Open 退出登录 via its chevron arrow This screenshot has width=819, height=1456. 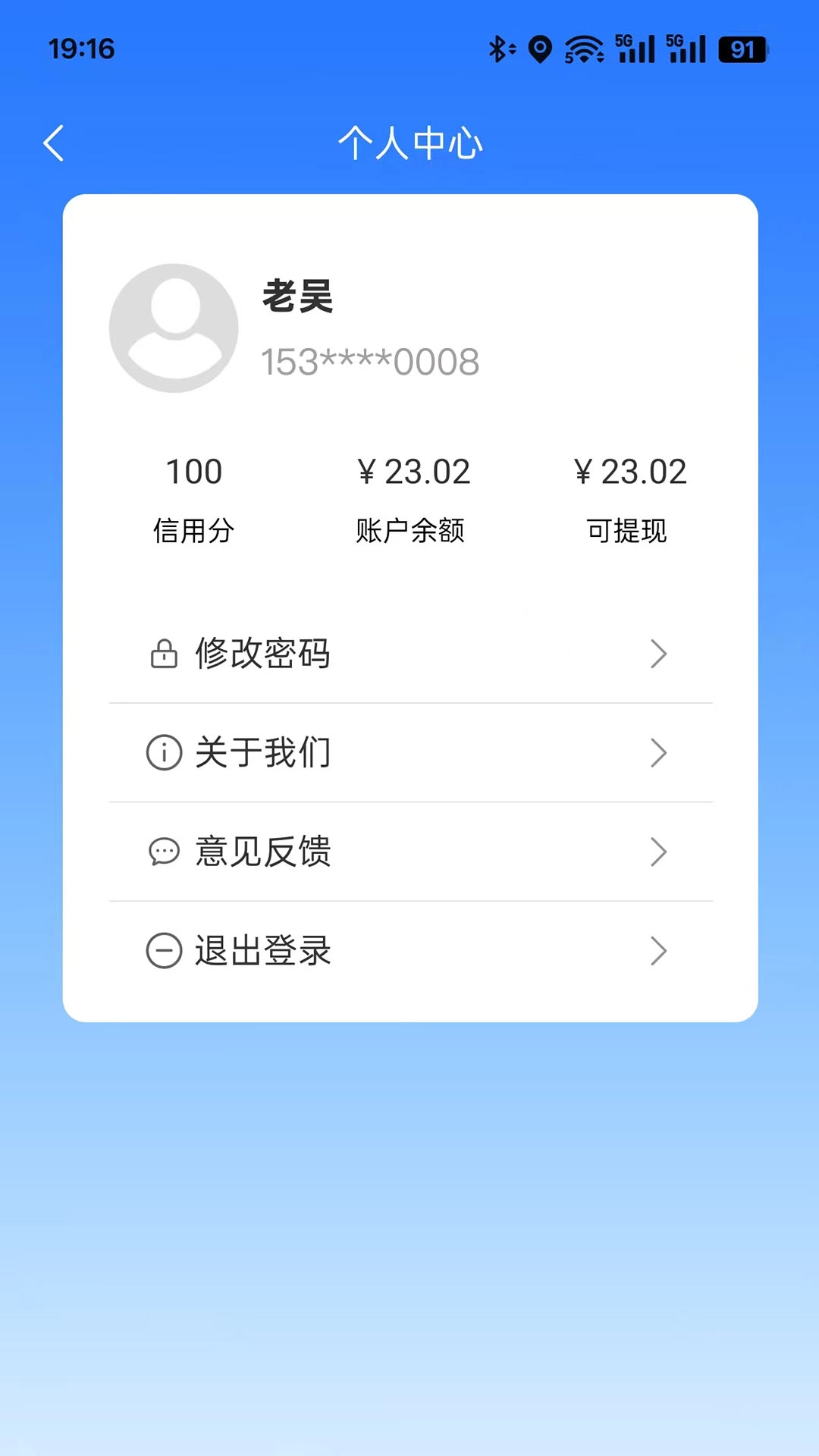[658, 952]
